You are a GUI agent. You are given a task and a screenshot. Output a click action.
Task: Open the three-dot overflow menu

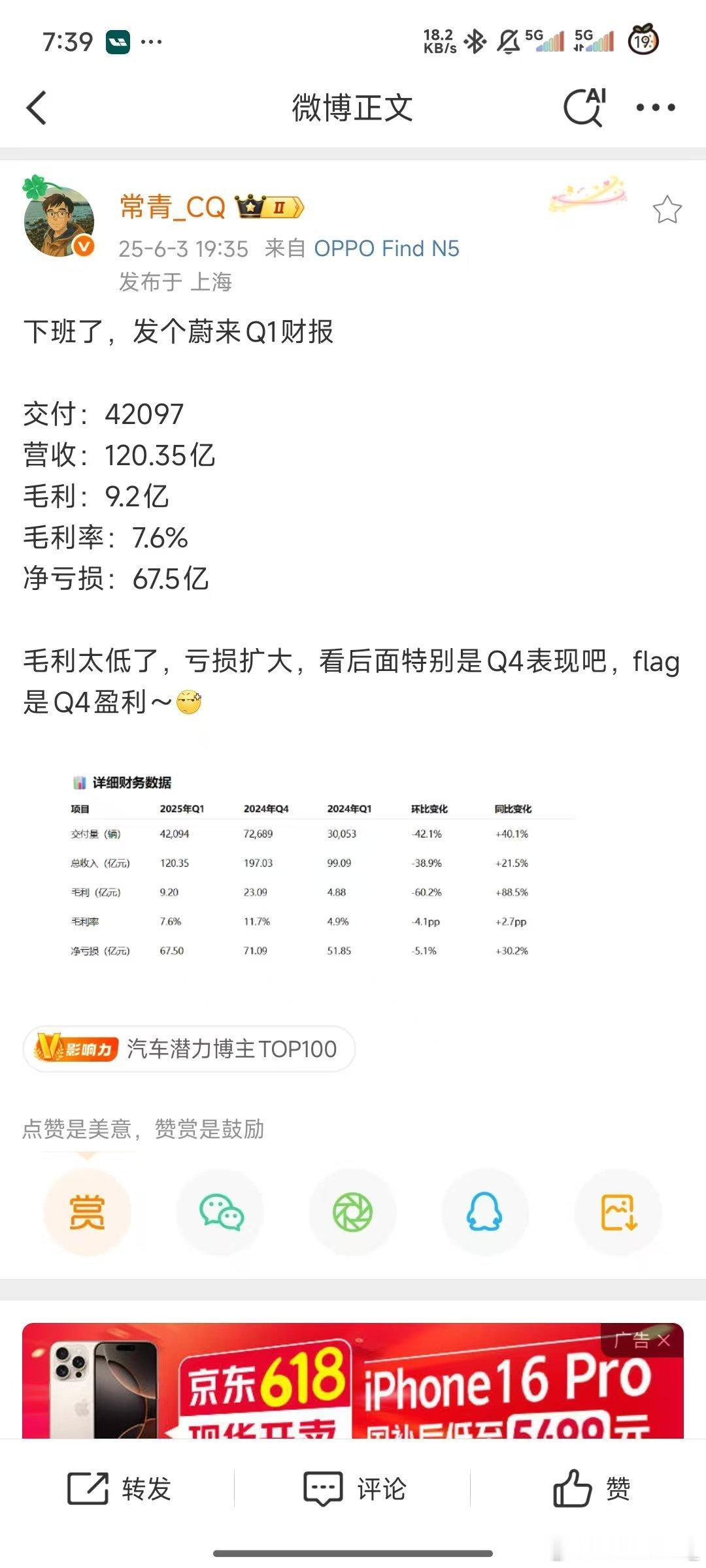[656, 108]
